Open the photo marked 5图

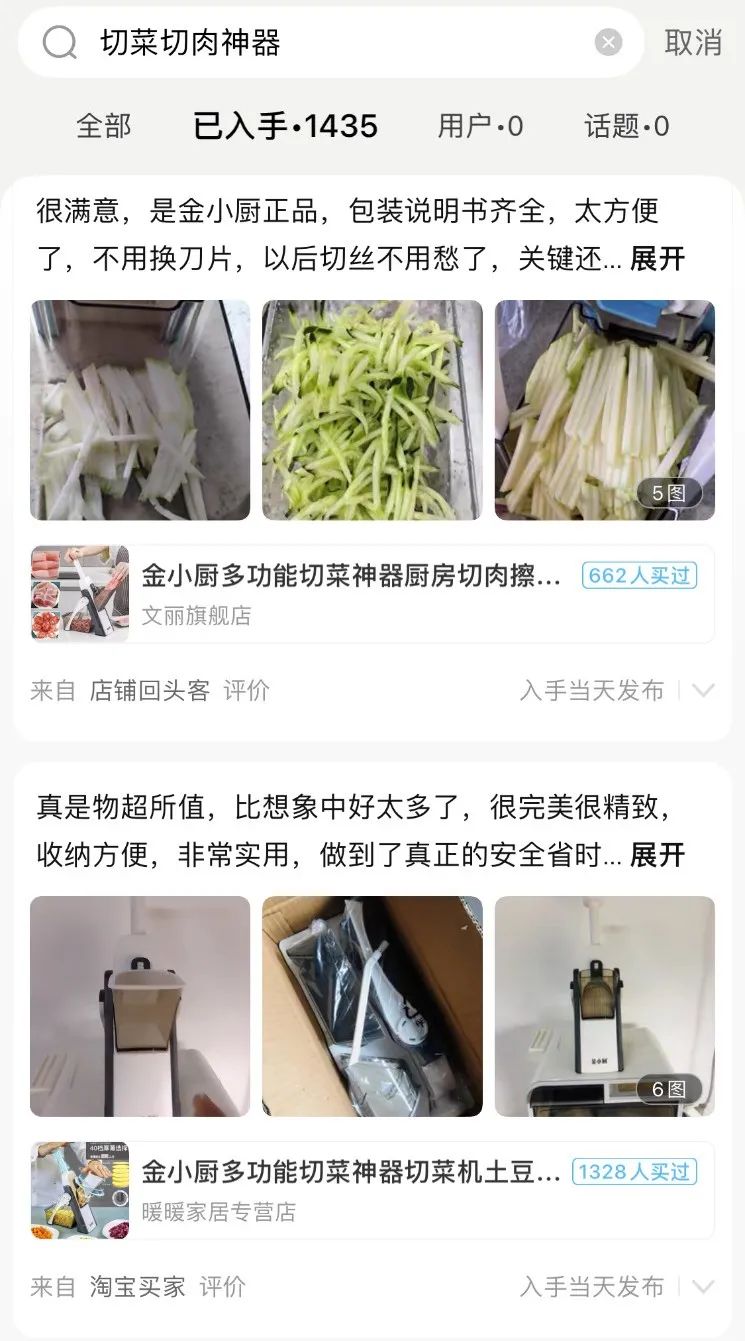pyautogui.click(x=604, y=410)
